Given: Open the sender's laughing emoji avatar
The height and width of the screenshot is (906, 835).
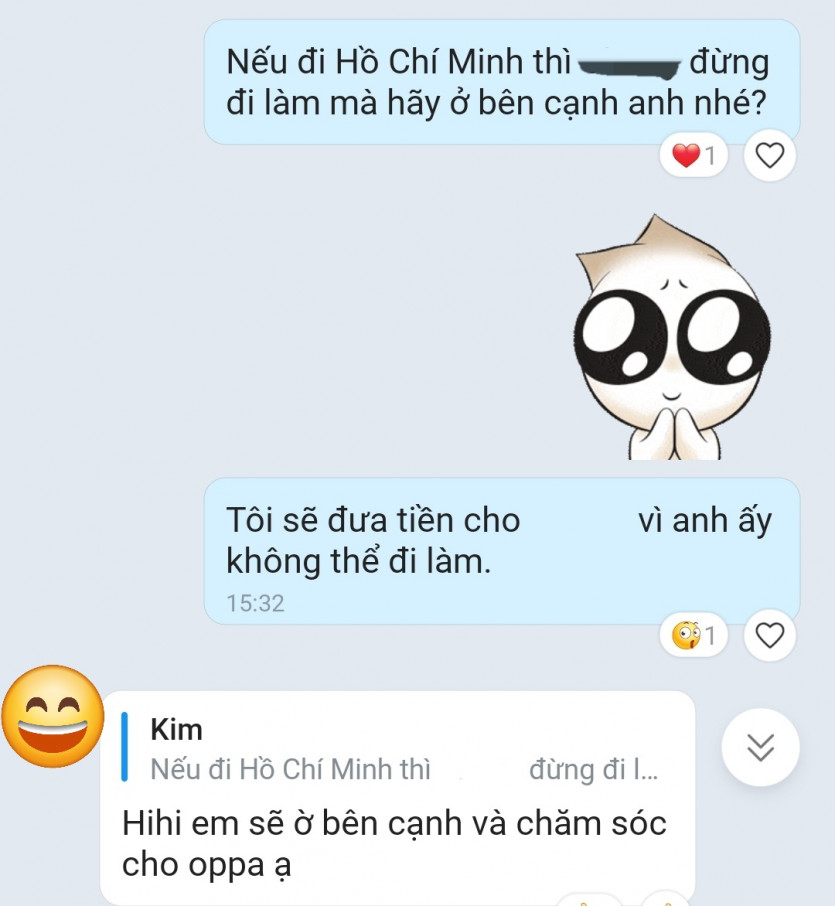Looking at the screenshot, I should pos(53,716).
